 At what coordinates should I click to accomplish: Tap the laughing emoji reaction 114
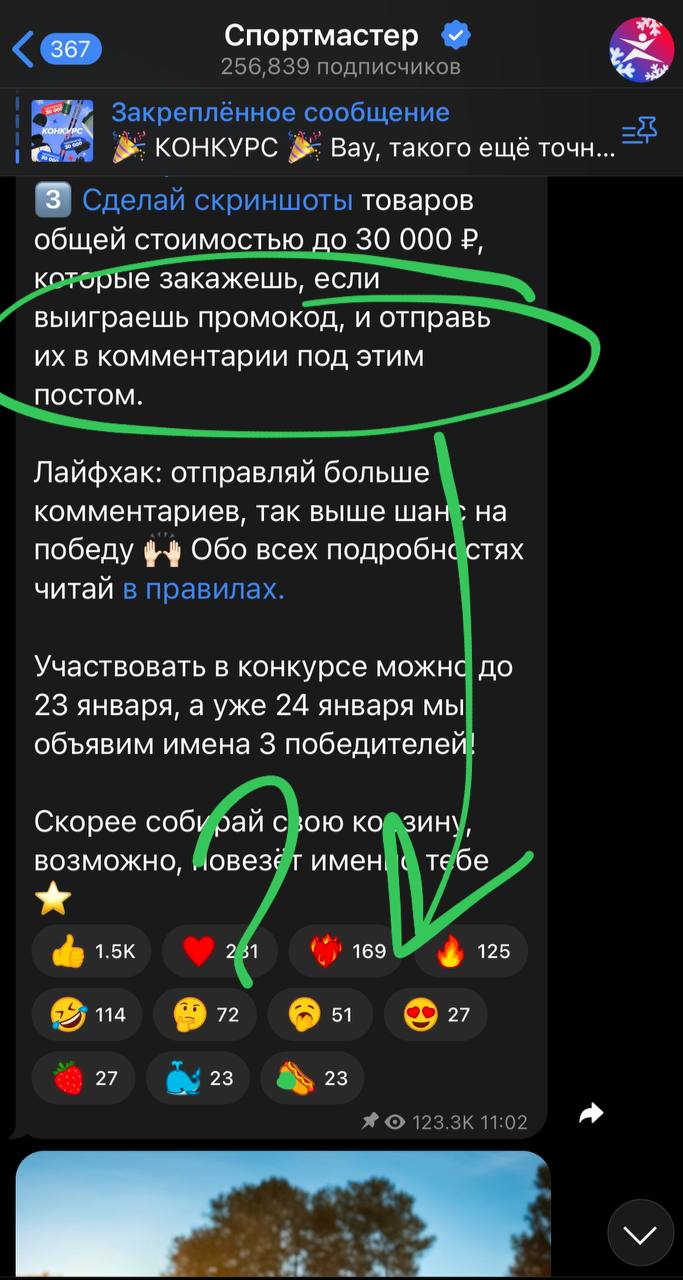pos(87,1015)
